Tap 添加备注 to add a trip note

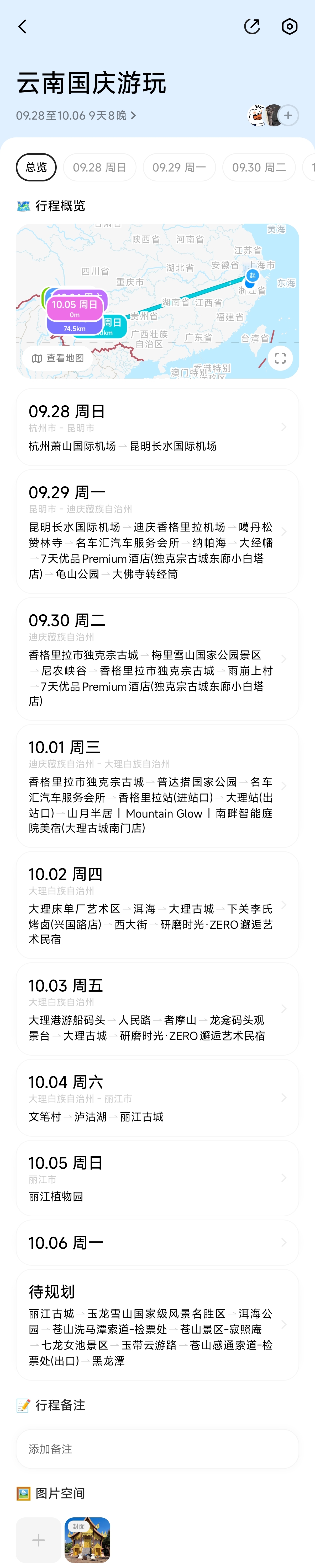[157, 1449]
